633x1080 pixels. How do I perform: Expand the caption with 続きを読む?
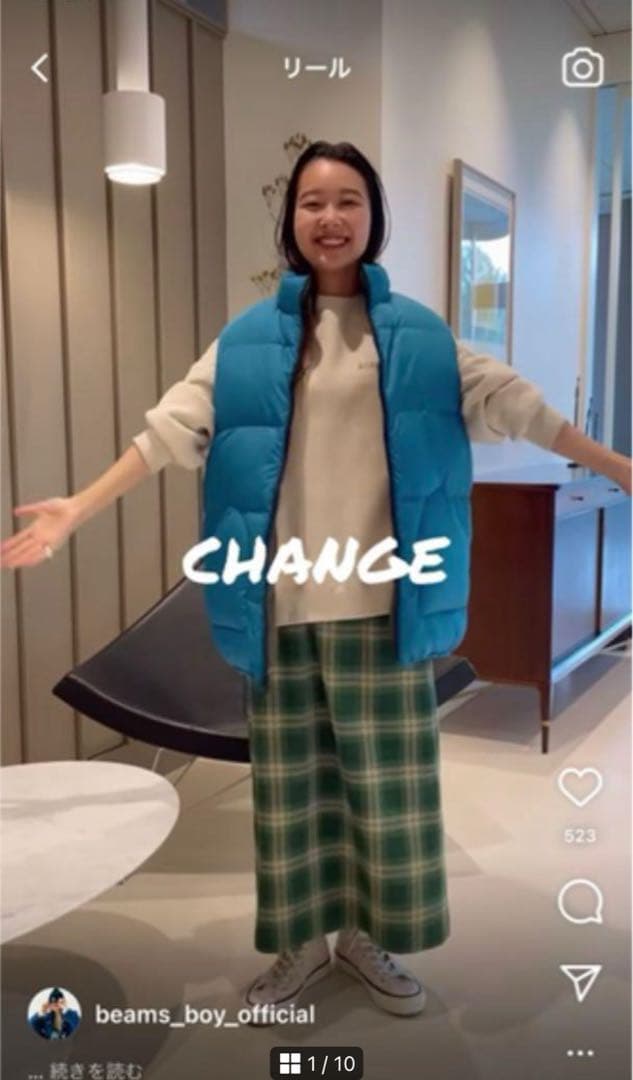(x=97, y=1071)
